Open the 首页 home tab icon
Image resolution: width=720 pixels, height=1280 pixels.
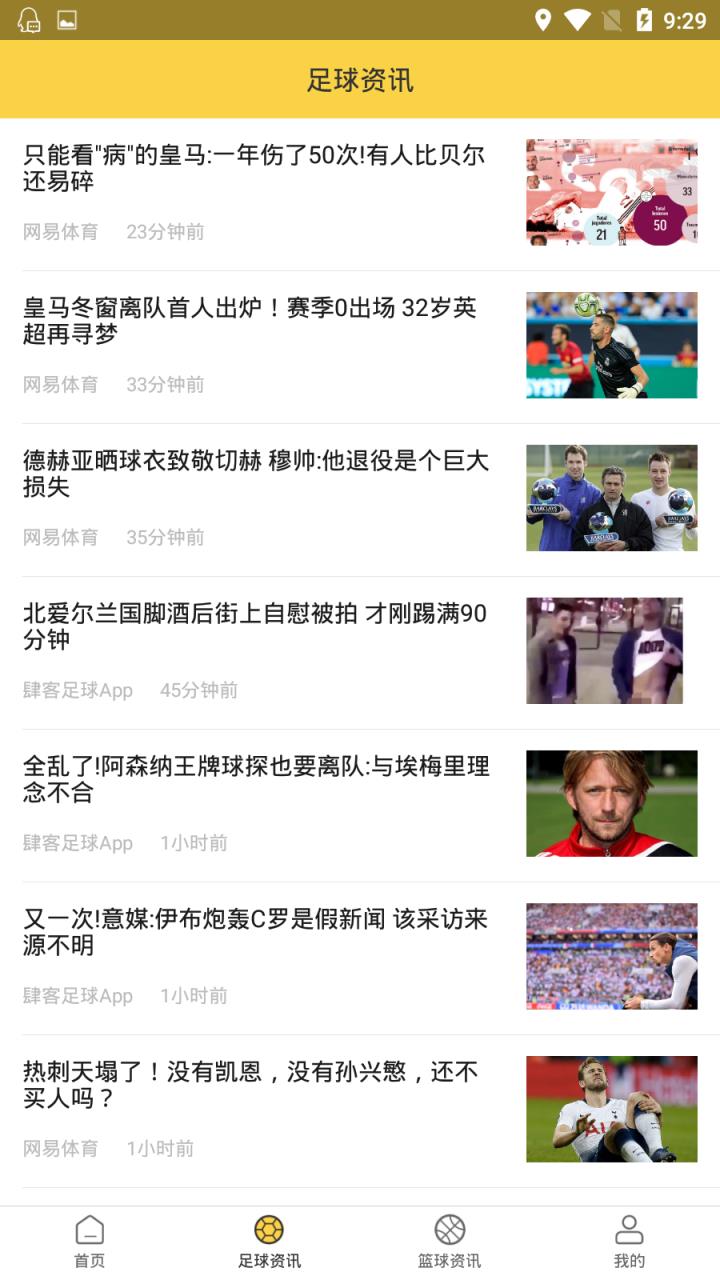pos(89,1228)
